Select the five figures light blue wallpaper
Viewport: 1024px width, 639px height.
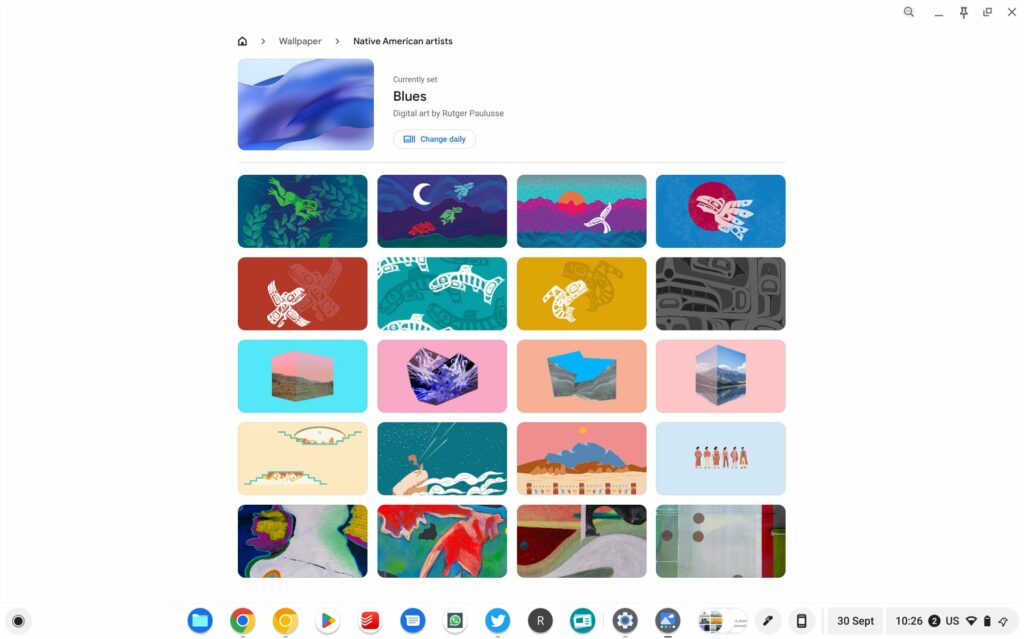[720, 458]
